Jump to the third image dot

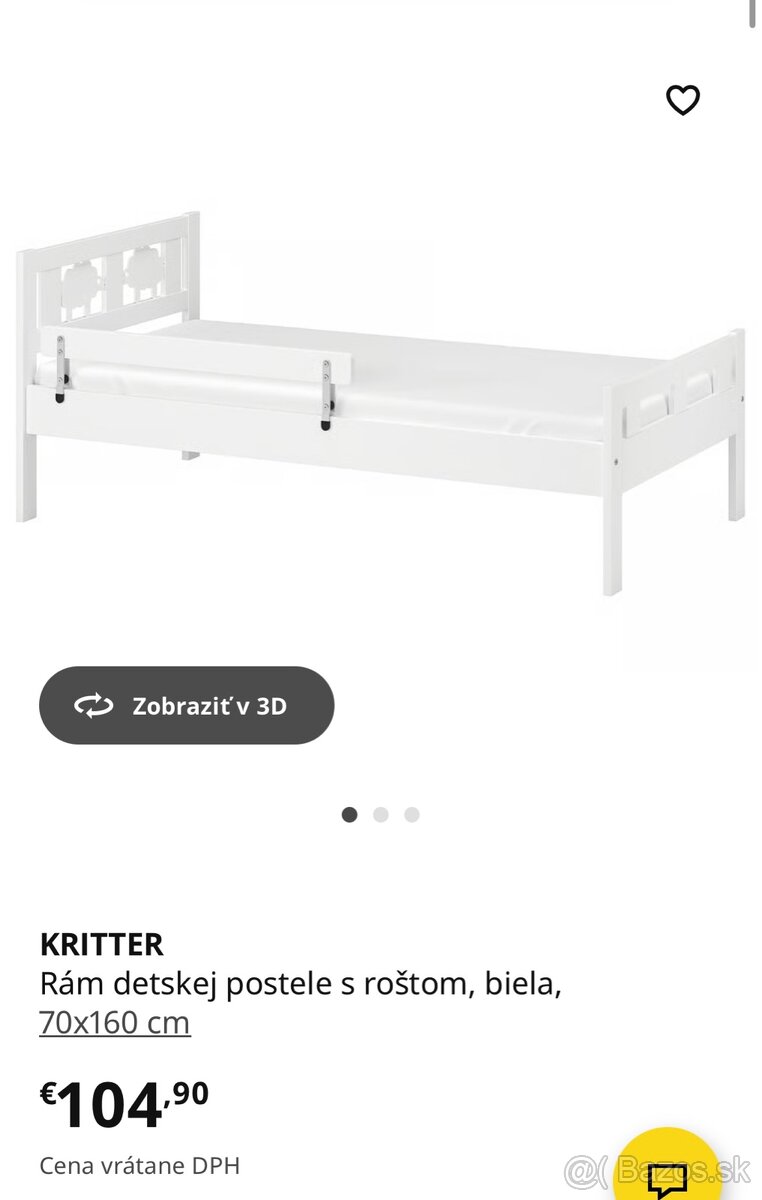tap(412, 814)
